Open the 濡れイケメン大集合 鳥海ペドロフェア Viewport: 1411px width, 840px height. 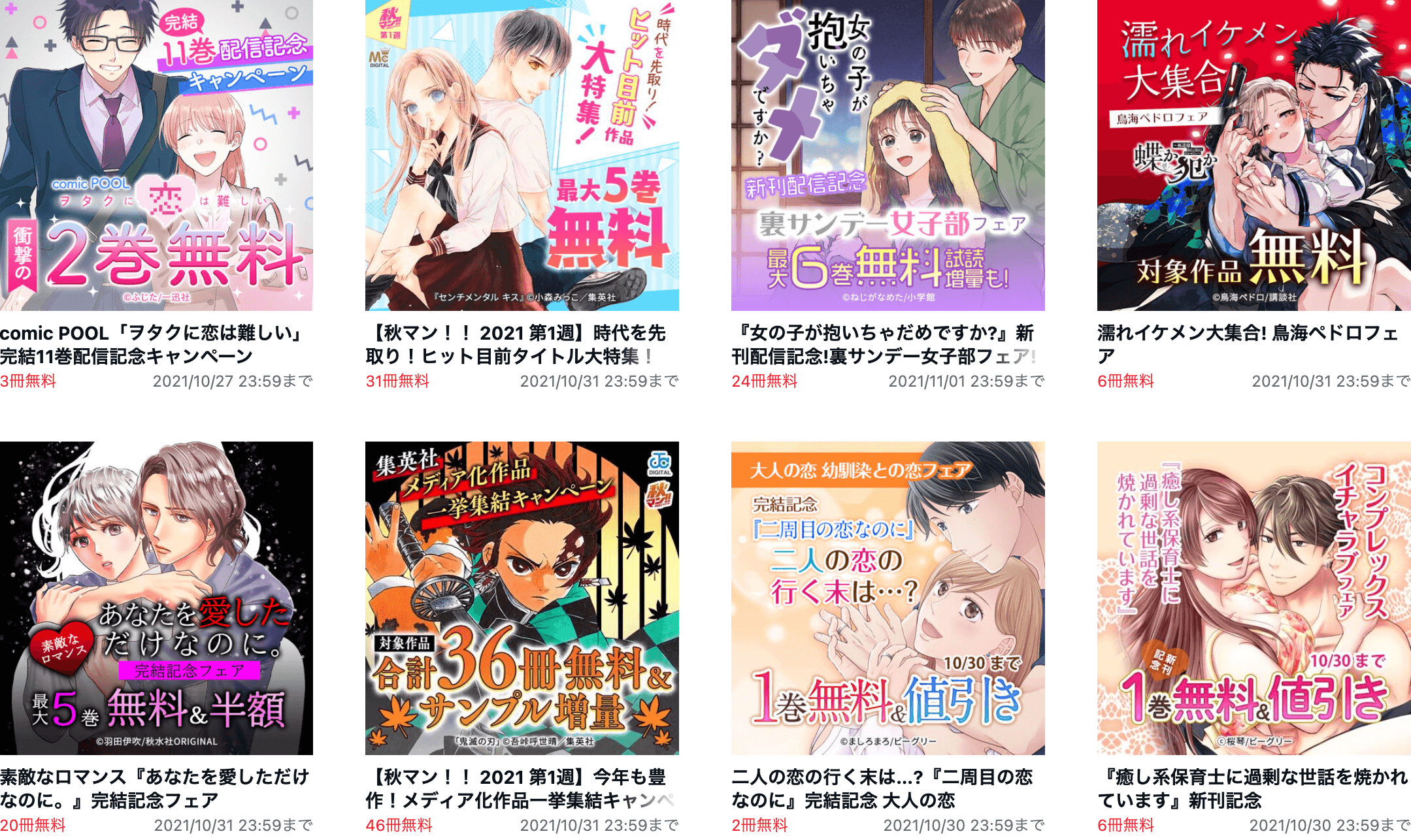click(1253, 155)
